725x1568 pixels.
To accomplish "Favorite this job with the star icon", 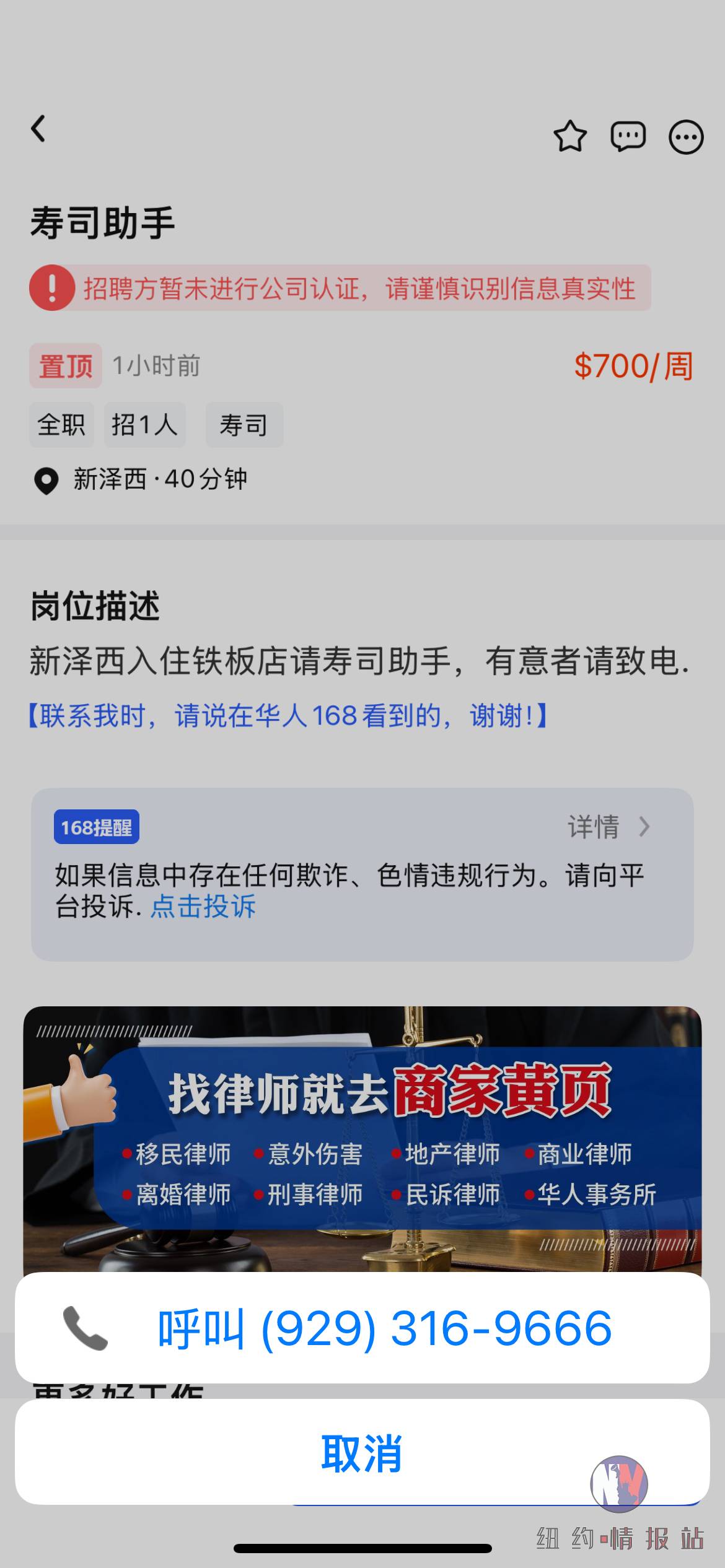I will coord(569,137).
